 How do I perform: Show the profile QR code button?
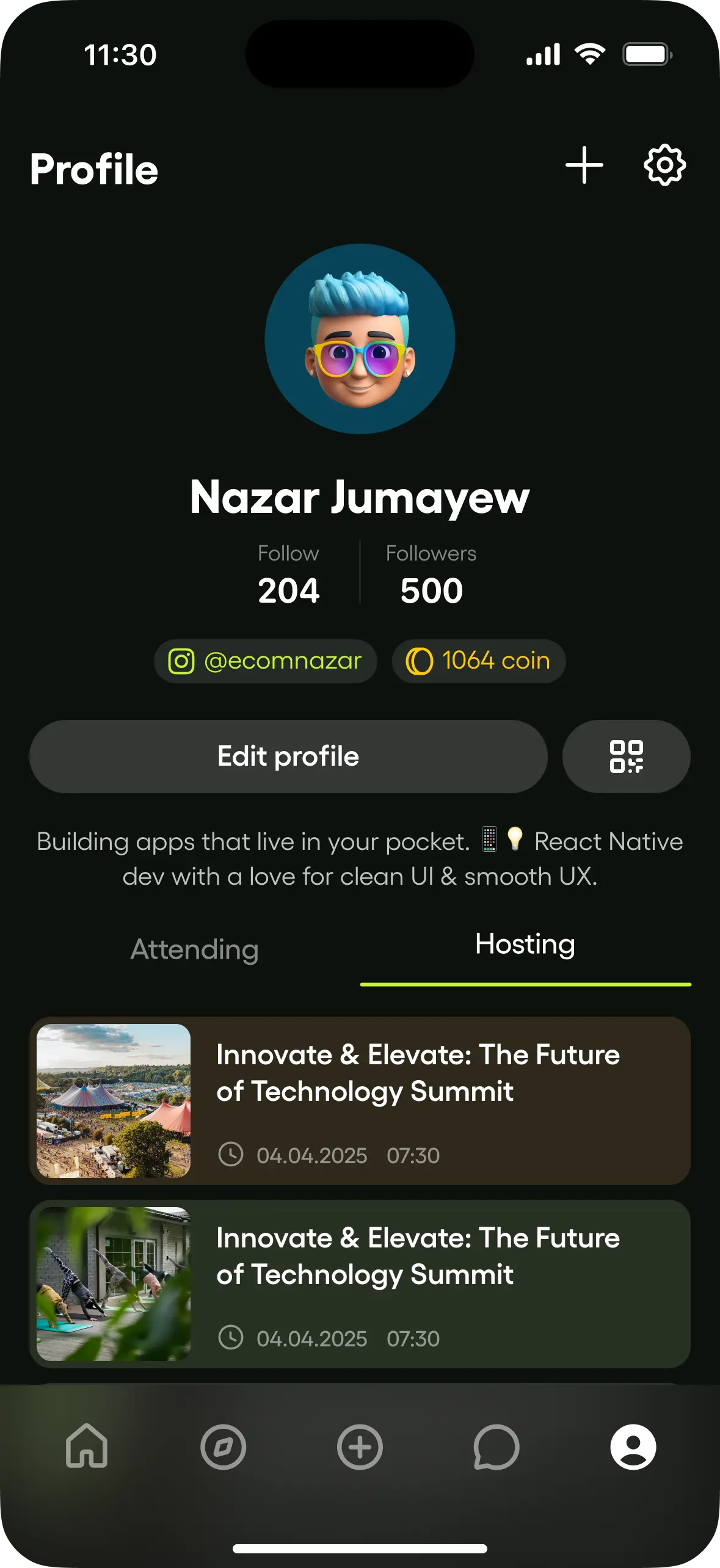pos(626,757)
